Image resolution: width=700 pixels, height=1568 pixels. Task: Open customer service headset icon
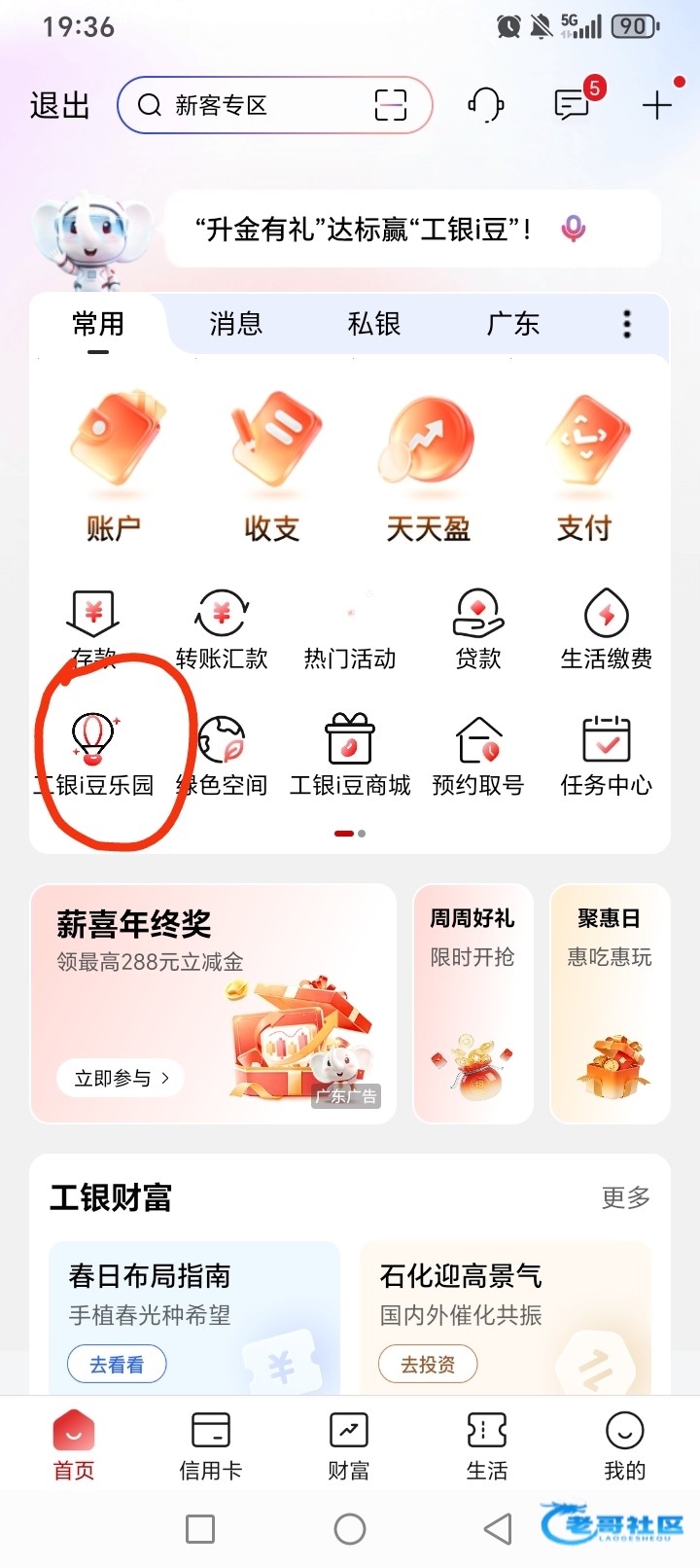(x=485, y=104)
